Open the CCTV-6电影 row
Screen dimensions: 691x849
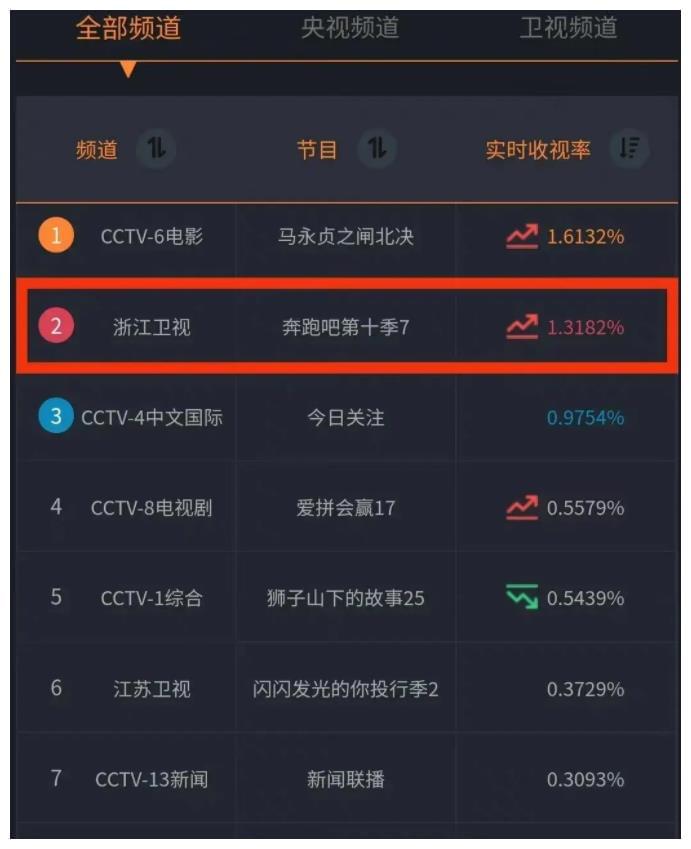tap(346, 237)
